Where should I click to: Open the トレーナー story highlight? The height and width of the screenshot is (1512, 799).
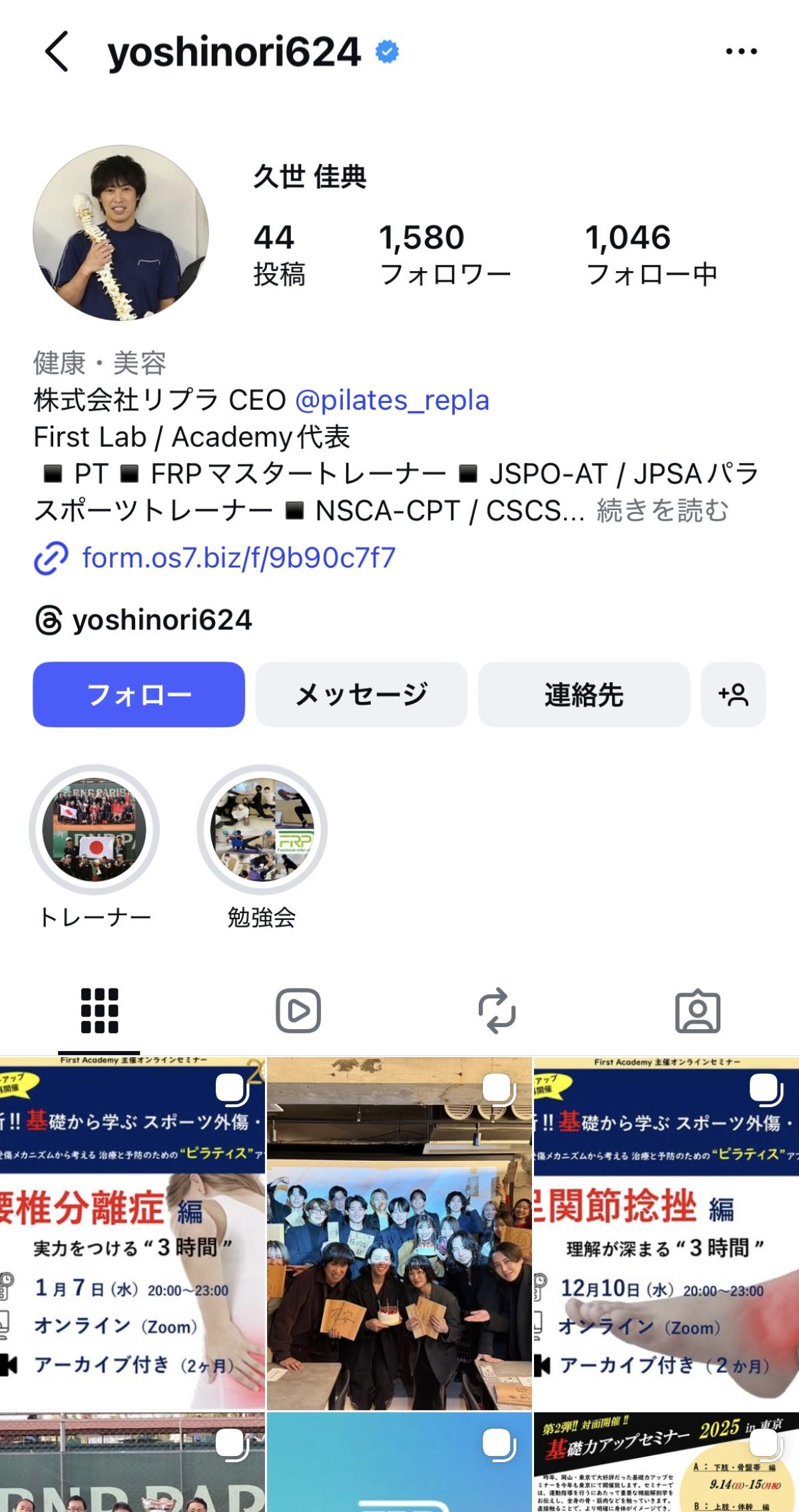coord(94,830)
